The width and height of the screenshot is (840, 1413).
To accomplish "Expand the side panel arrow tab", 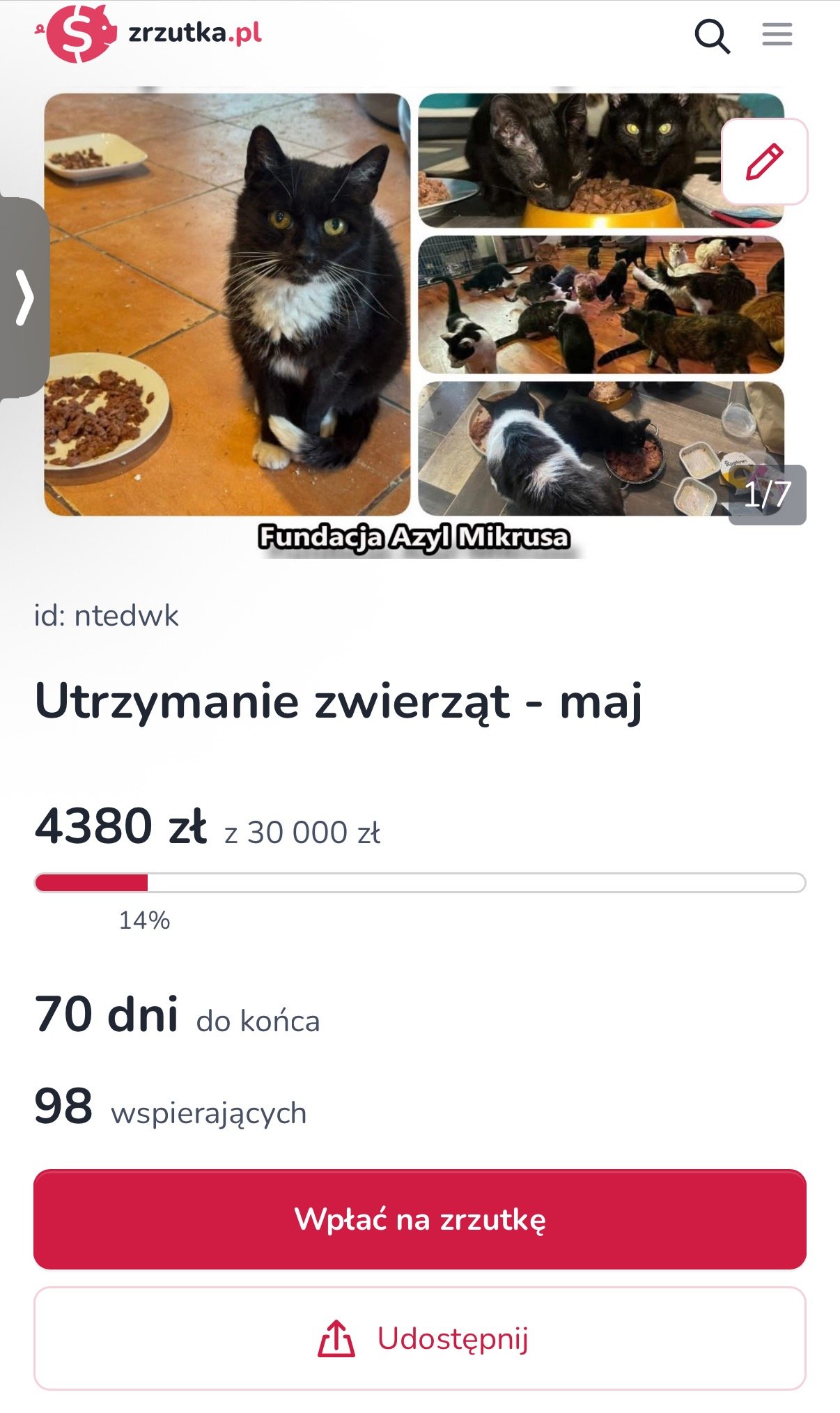I will 24,298.
